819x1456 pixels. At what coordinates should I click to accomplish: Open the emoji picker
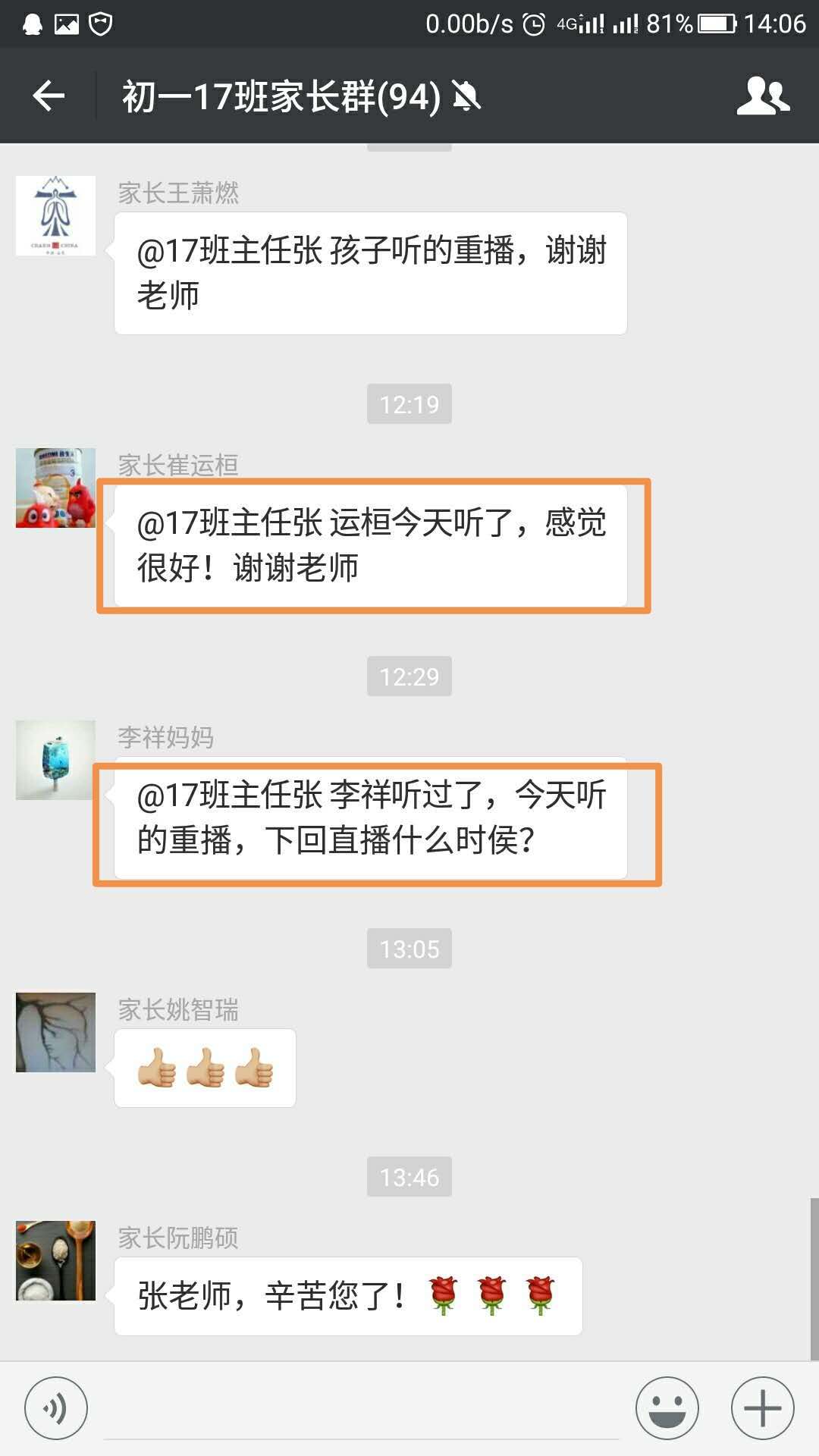click(667, 1408)
